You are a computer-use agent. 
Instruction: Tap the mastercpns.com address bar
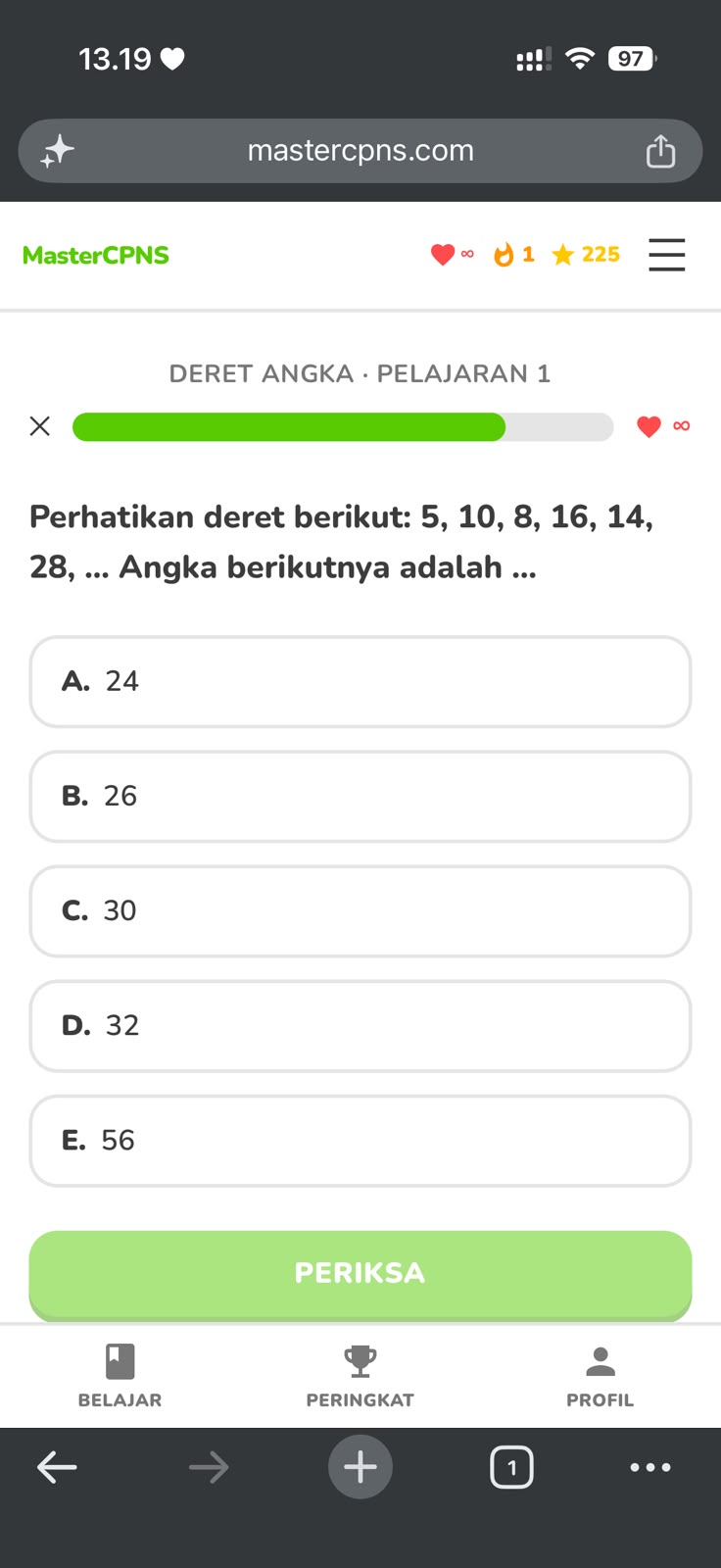point(360,151)
